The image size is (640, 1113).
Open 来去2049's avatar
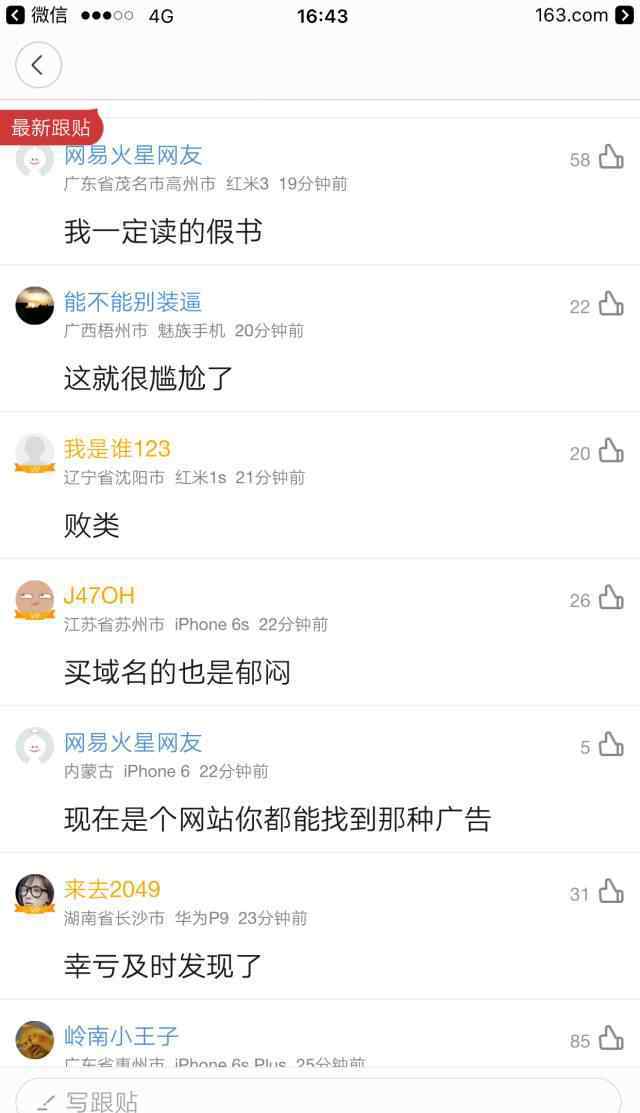tap(35, 894)
